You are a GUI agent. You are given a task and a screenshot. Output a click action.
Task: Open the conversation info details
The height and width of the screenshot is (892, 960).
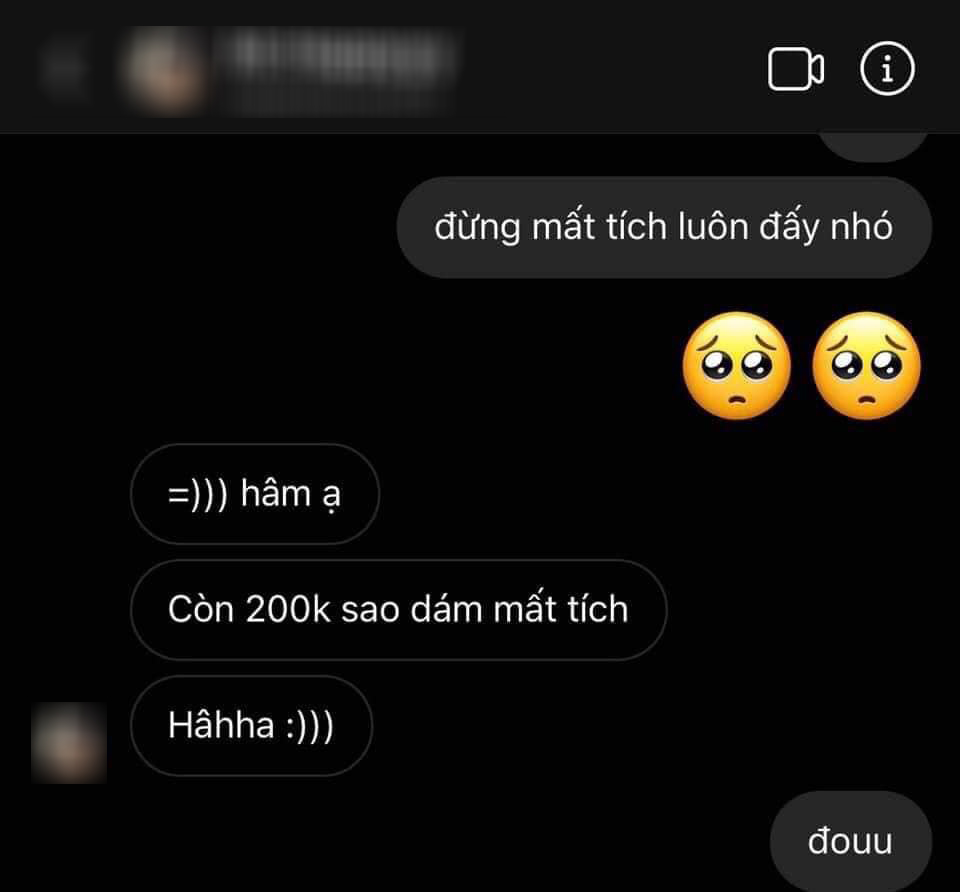[887, 70]
